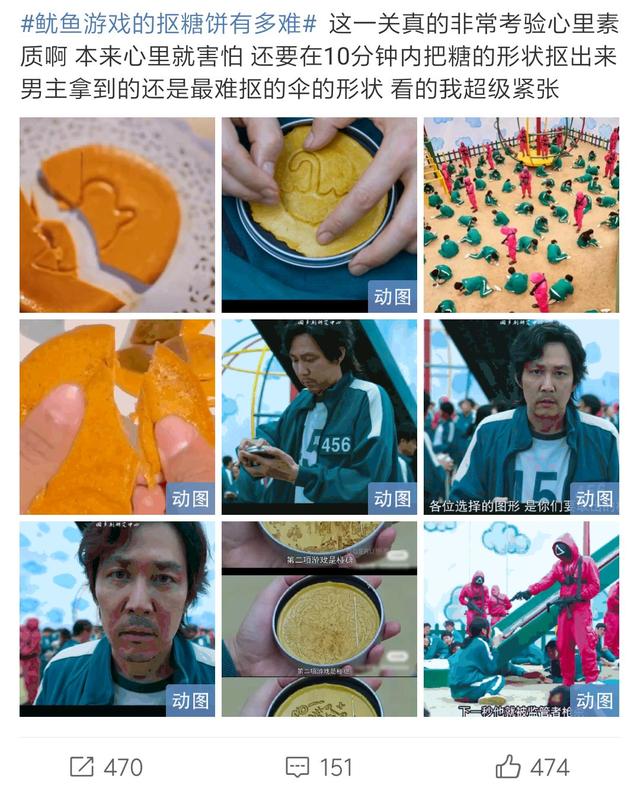Open the fingers holding cracked cookie GIF
The width and height of the screenshot is (640, 785).
[x=117, y=417]
